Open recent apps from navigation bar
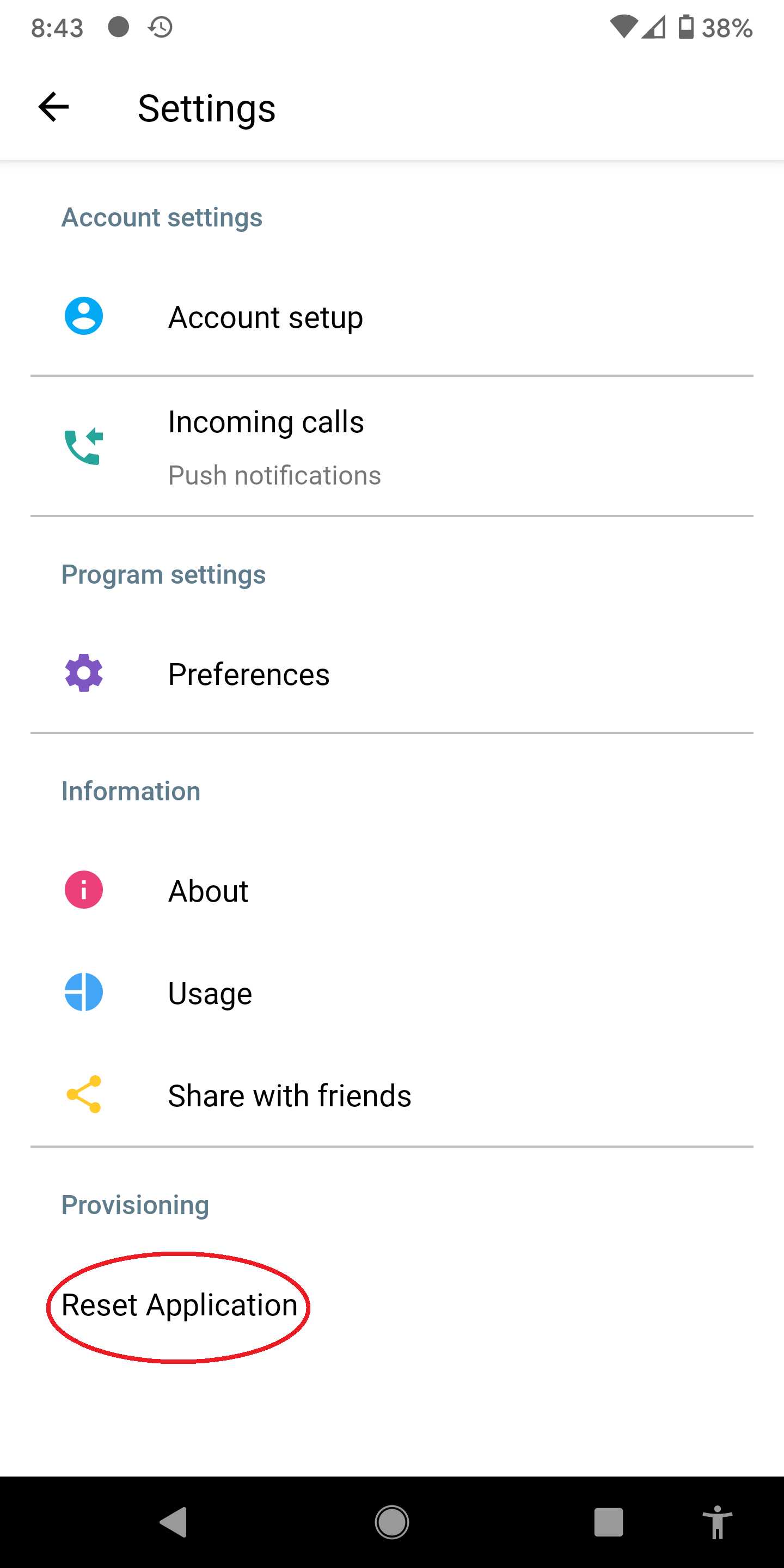The height and width of the screenshot is (1568, 784). pos(608,1522)
